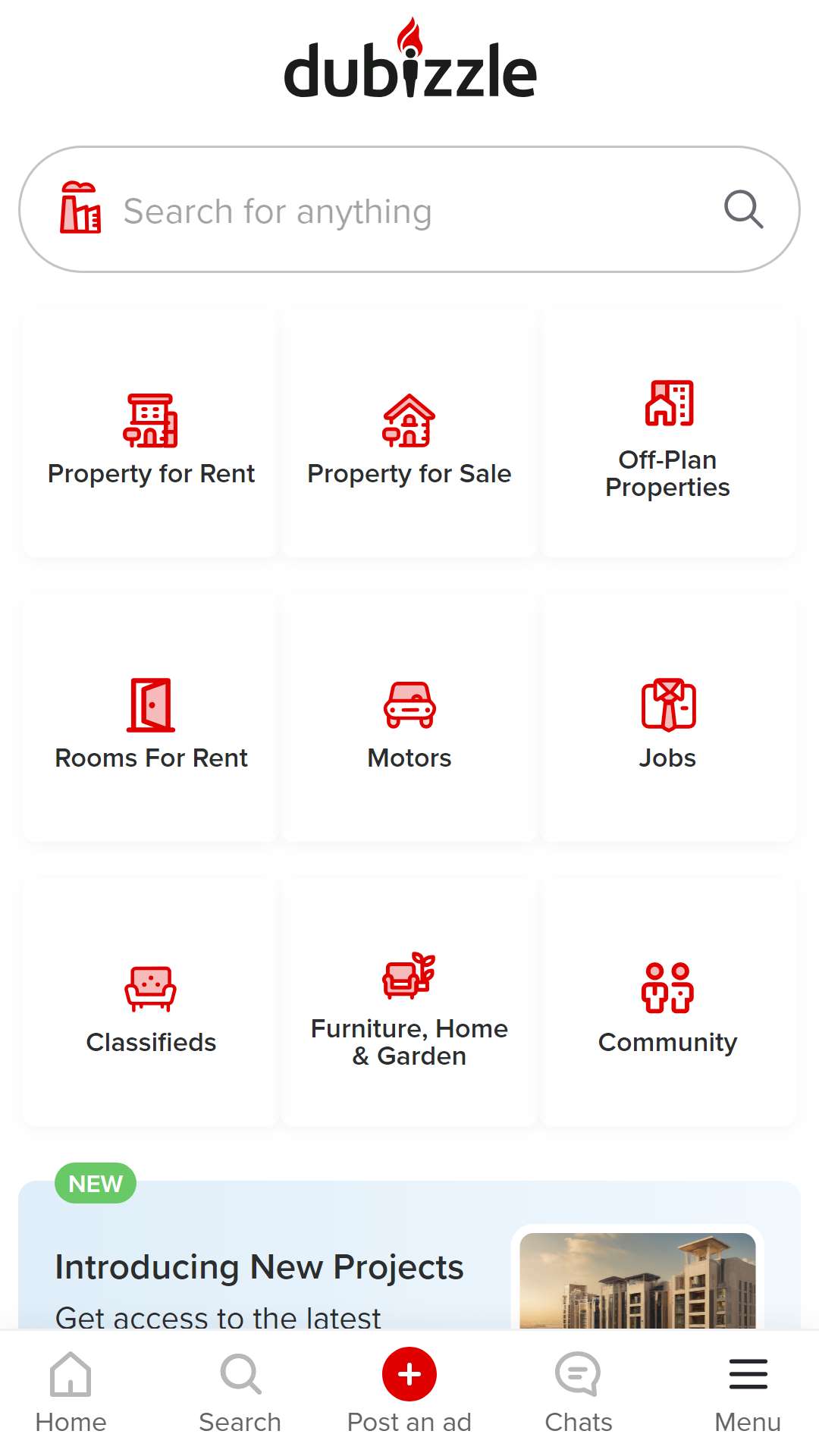Open the Introducing New Projects banner

(409, 1255)
